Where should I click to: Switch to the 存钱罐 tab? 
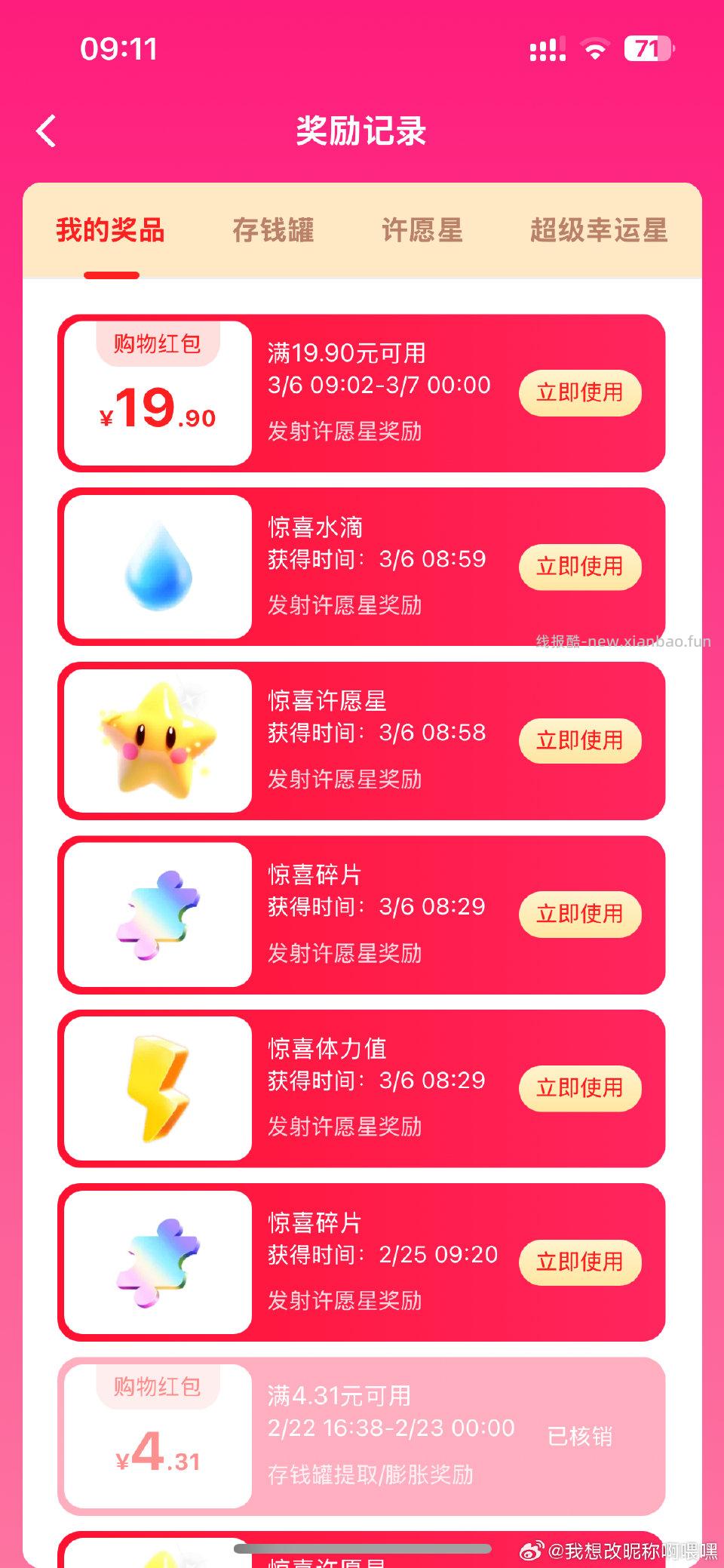[x=273, y=232]
